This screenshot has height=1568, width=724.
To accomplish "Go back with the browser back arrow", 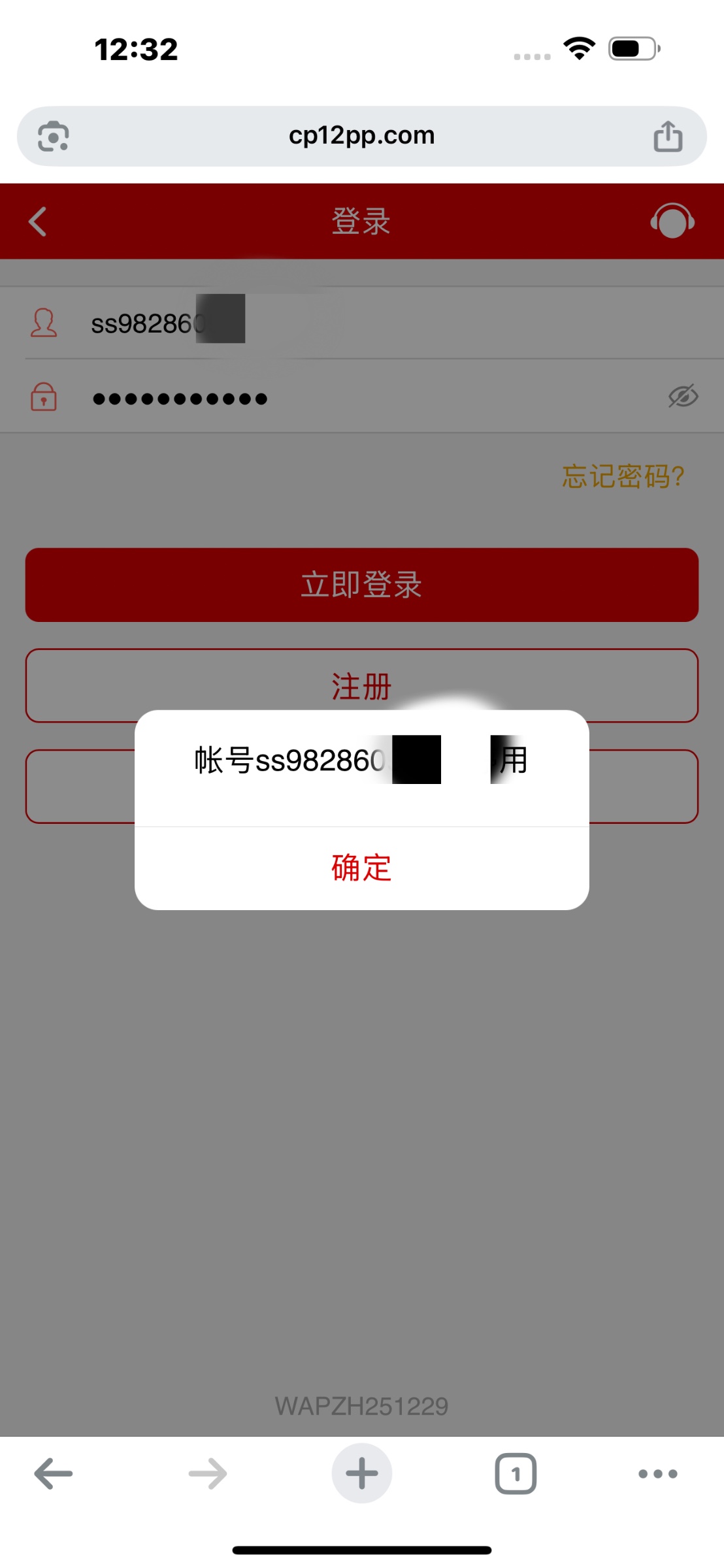I will [54, 1474].
